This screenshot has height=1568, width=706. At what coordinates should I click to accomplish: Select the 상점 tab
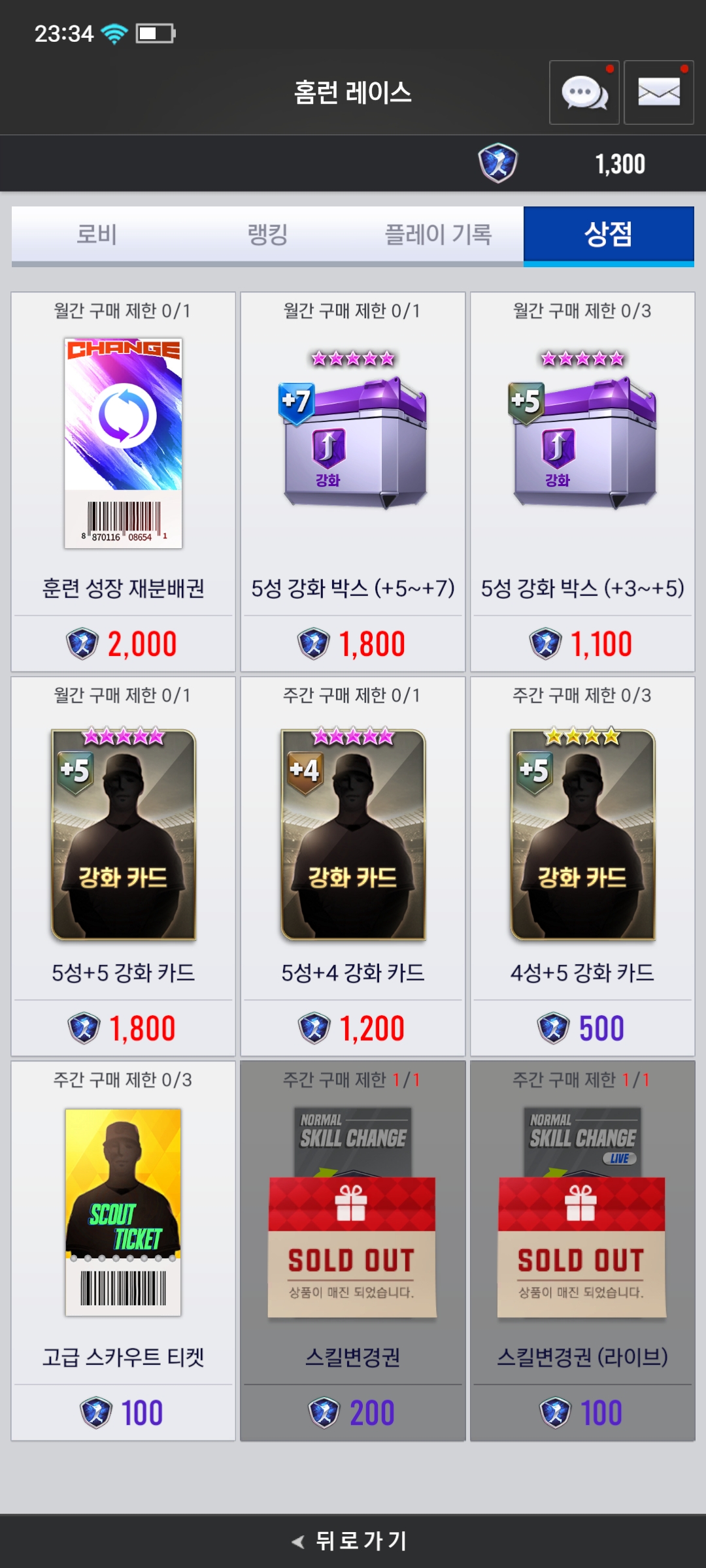point(608,235)
